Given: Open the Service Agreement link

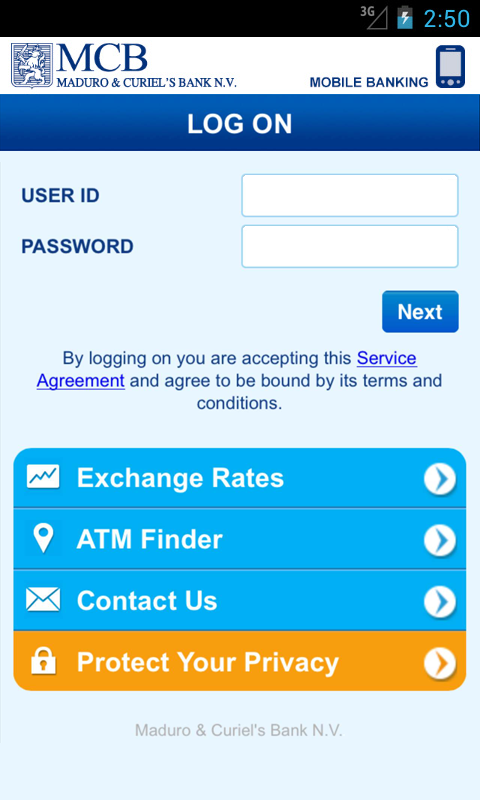Looking at the screenshot, I should (x=387, y=358).
